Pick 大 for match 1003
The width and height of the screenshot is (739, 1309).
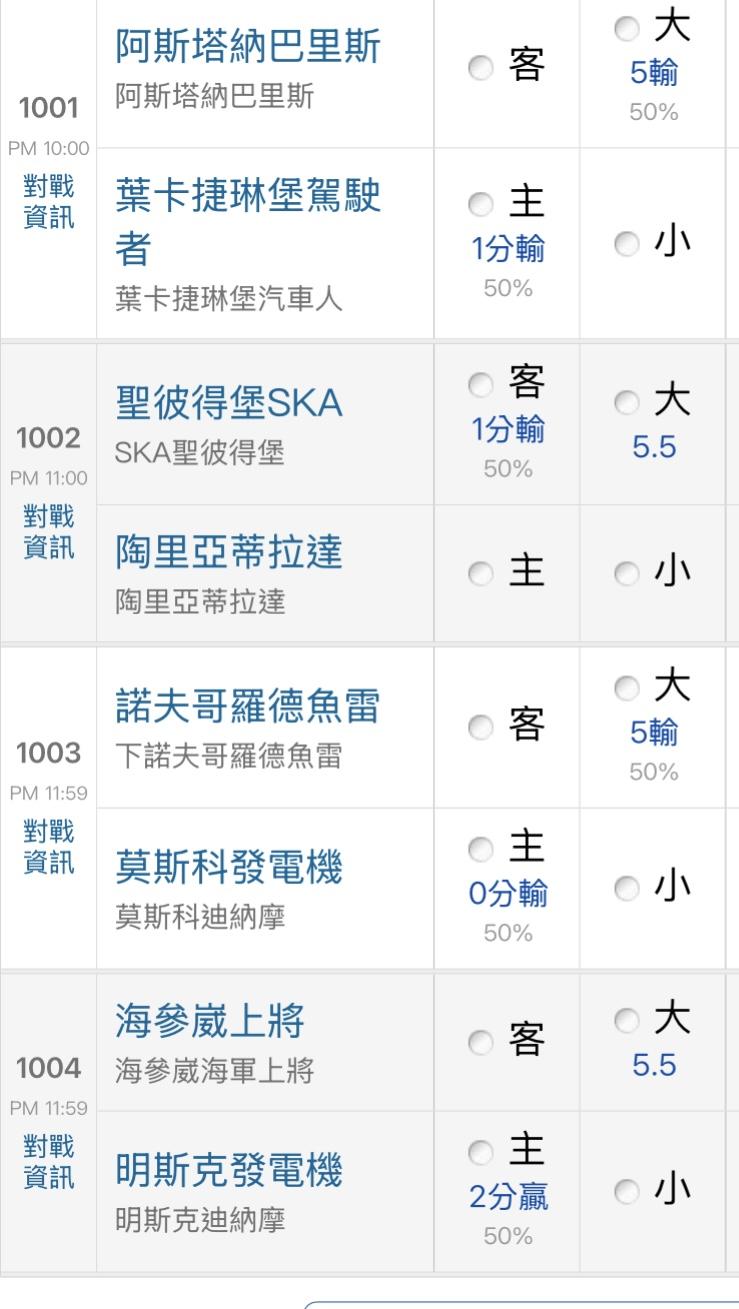point(627,688)
